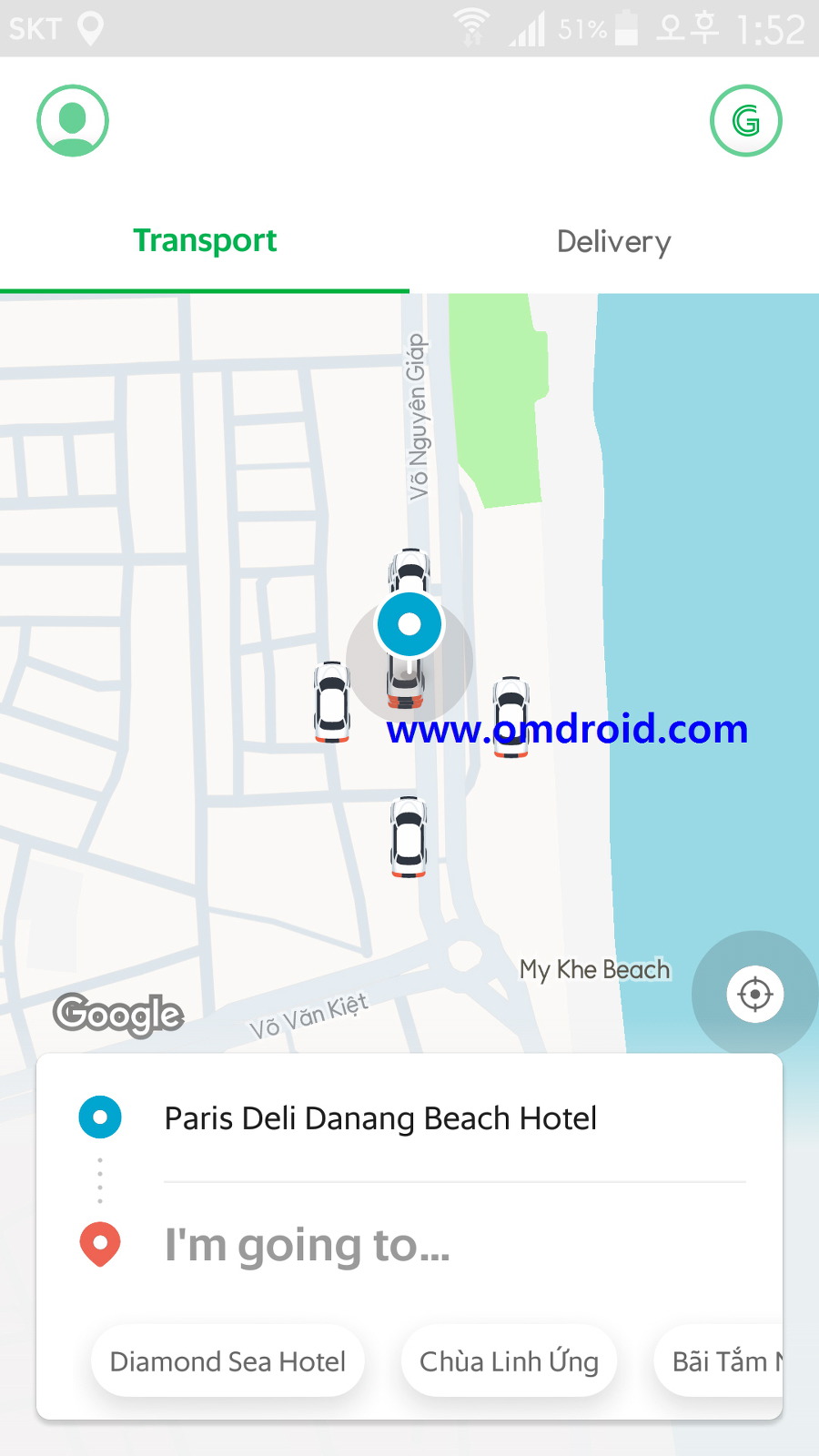Image resolution: width=819 pixels, height=1456 pixels.
Task: Open the green G rewards icon
Action: [745, 121]
